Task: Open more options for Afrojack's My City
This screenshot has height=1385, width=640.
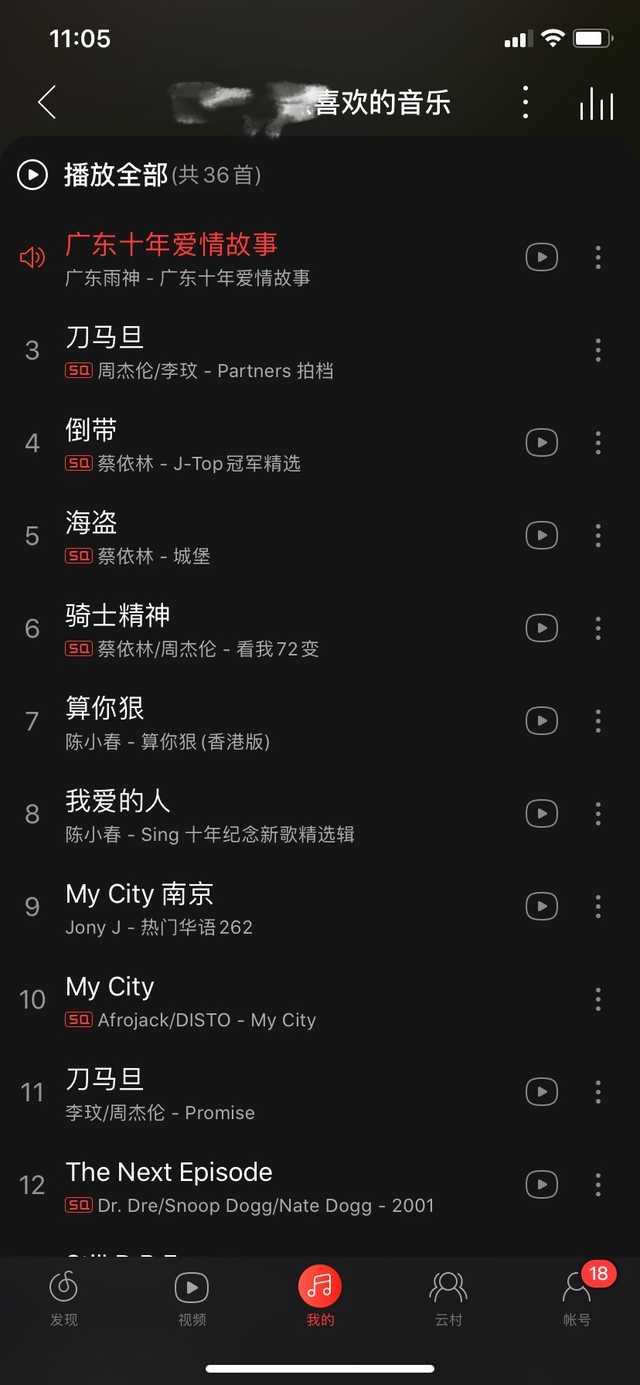Action: point(598,999)
